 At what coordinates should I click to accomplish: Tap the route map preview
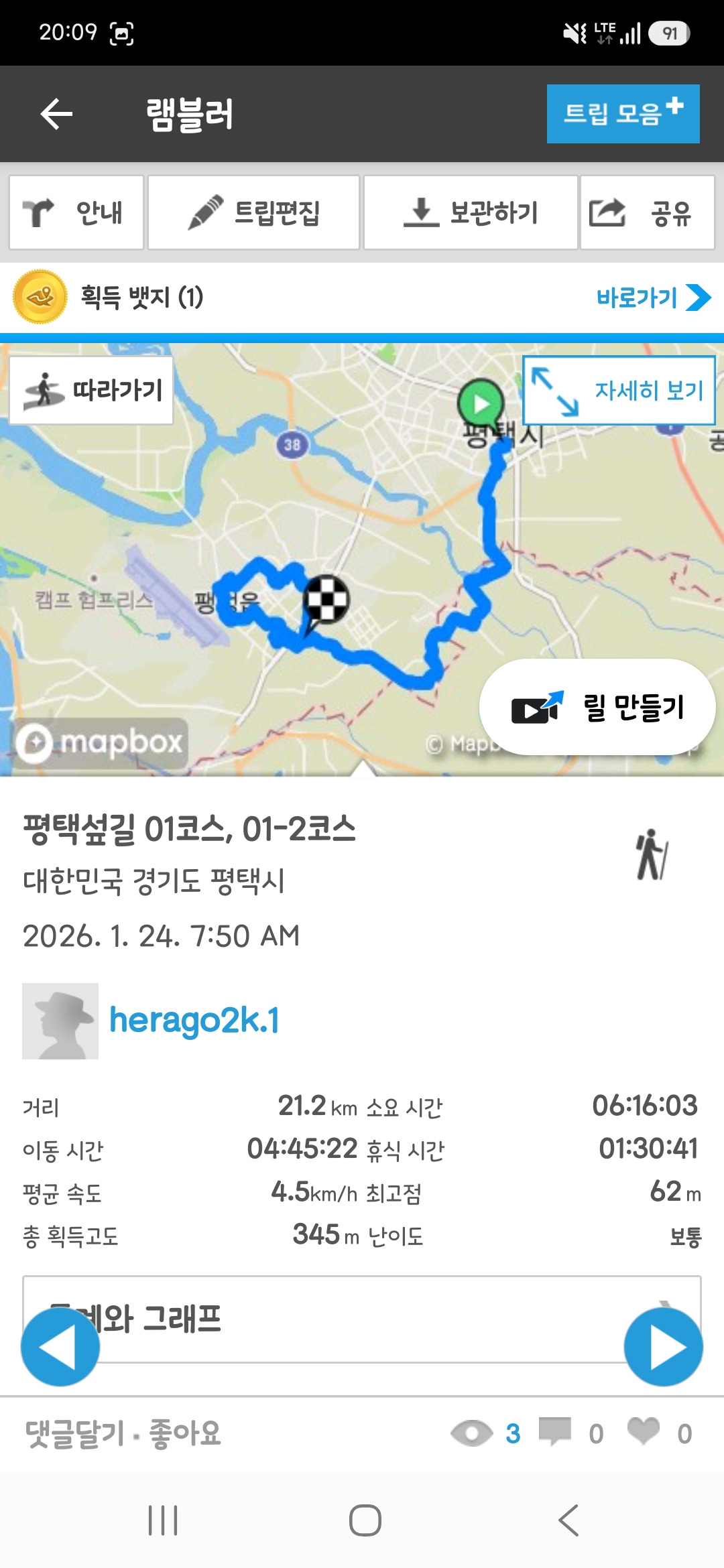click(362, 560)
